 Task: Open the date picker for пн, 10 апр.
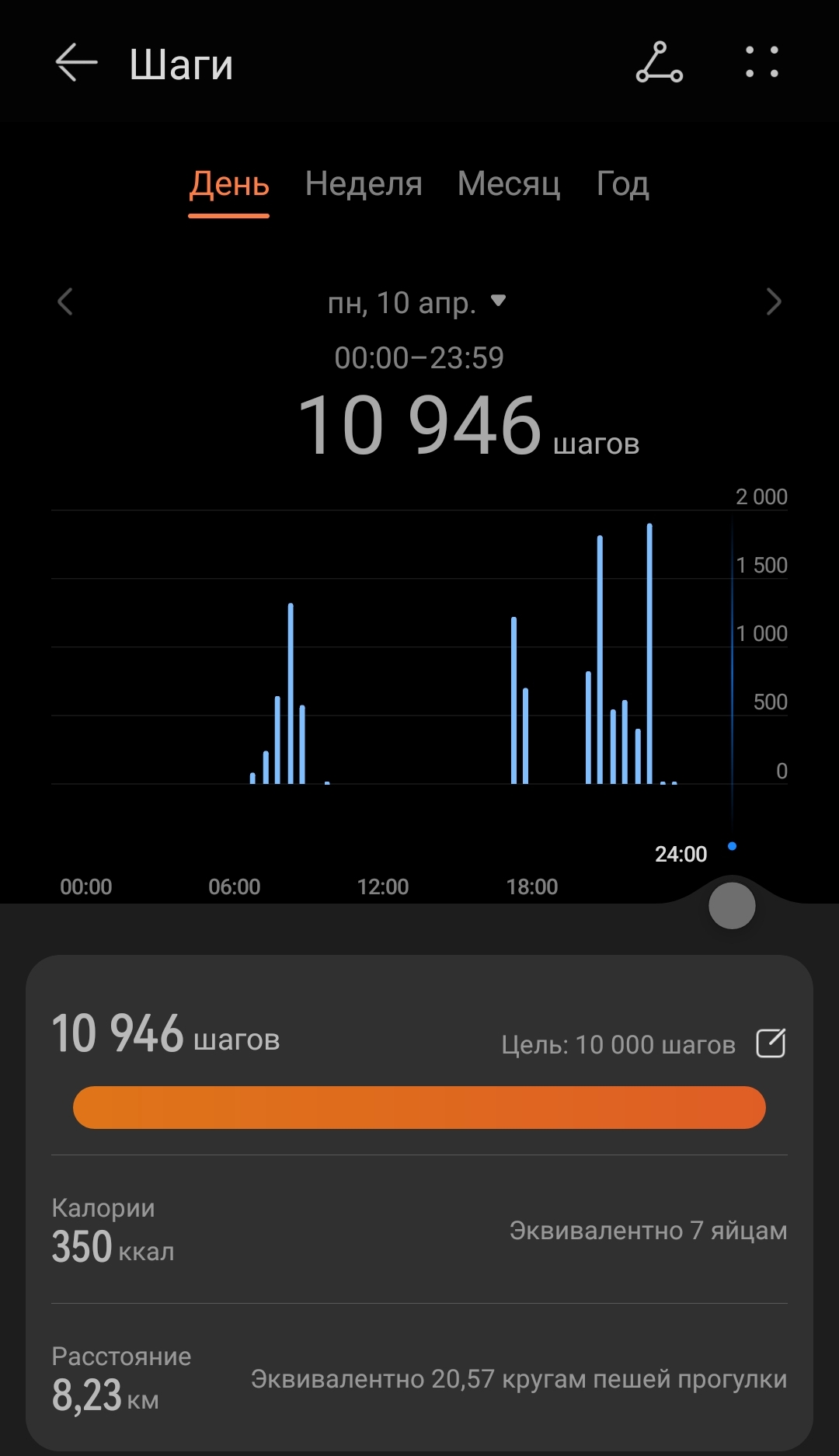click(x=416, y=302)
